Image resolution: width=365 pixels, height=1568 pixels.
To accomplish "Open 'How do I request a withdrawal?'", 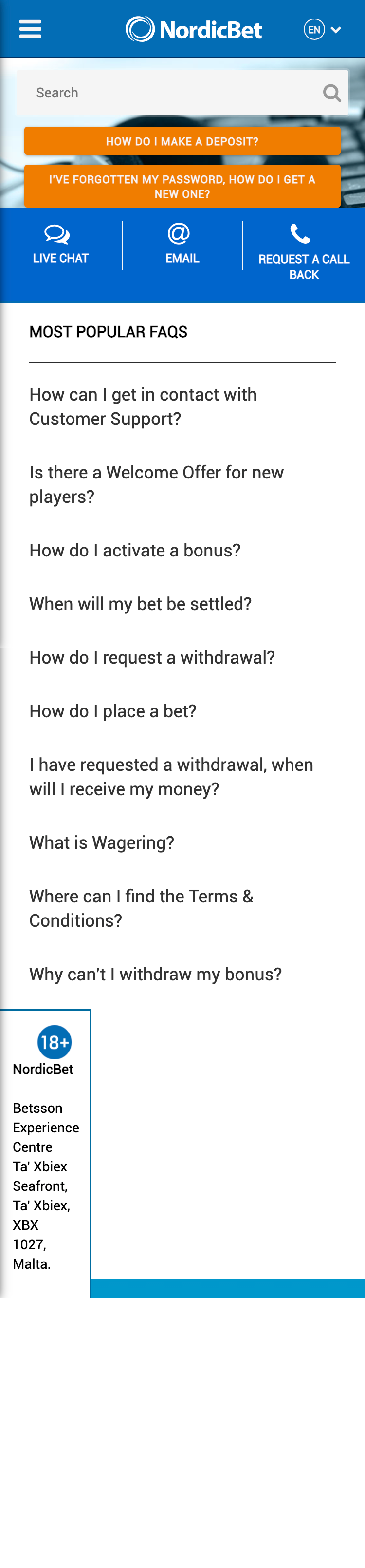I will point(152,657).
